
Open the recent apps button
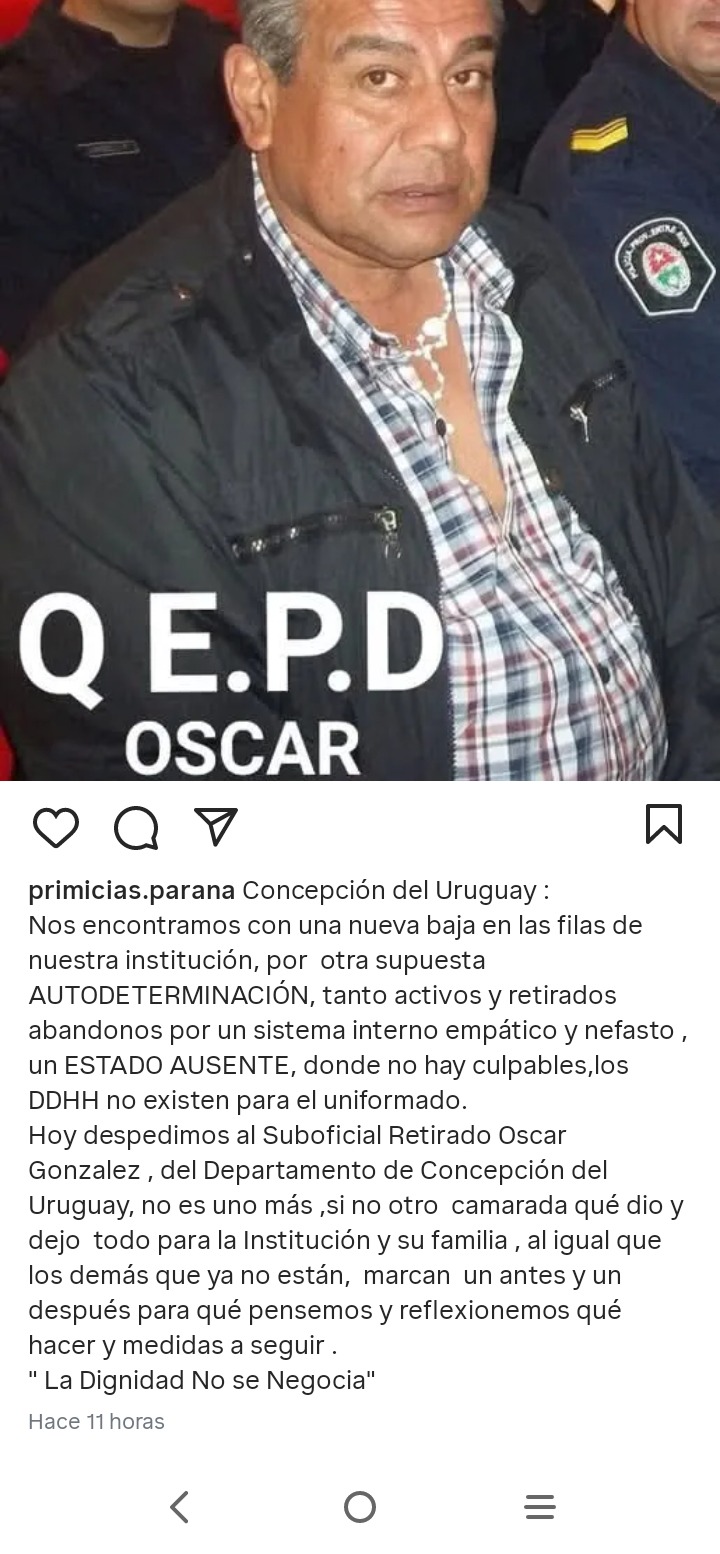tap(540, 1507)
